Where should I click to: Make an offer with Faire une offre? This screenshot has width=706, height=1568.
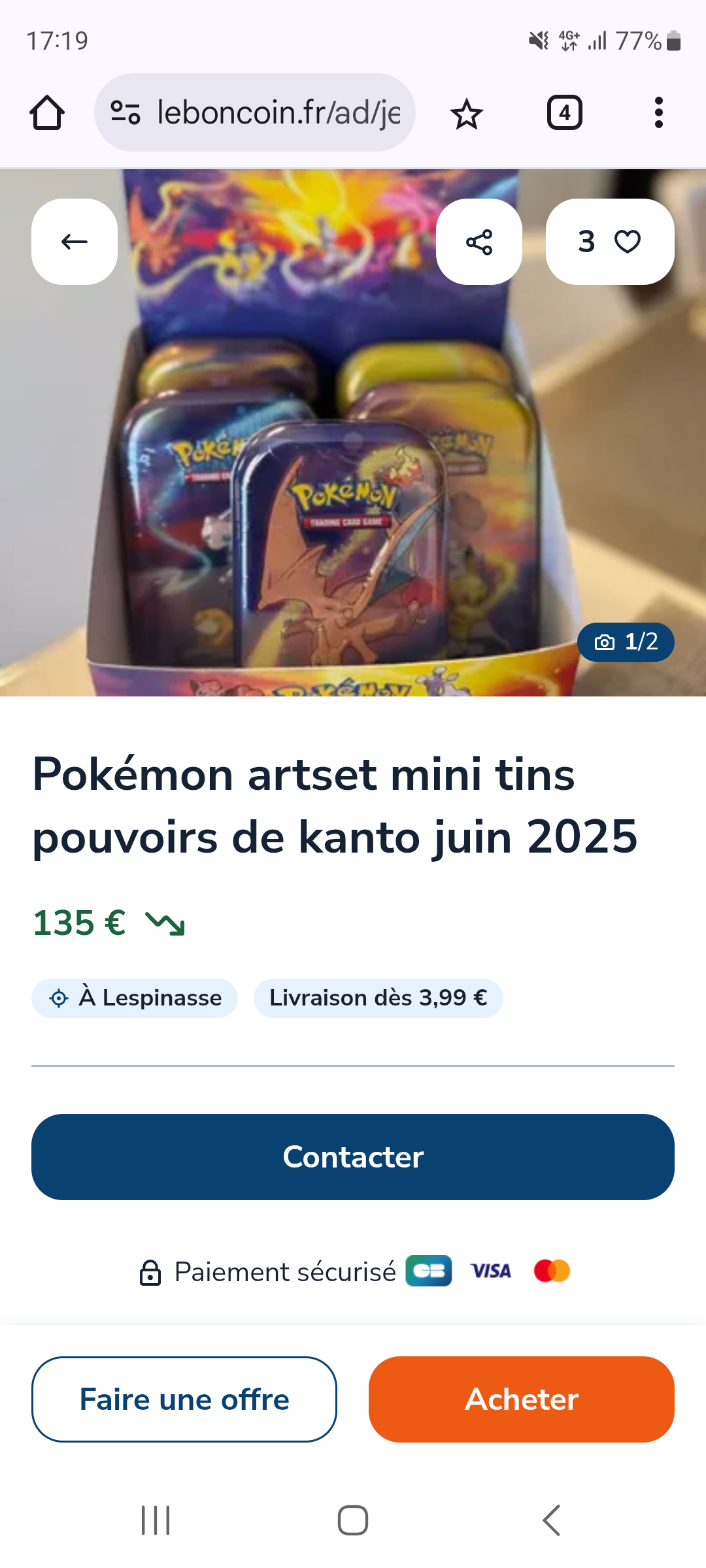coord(184,1399)
